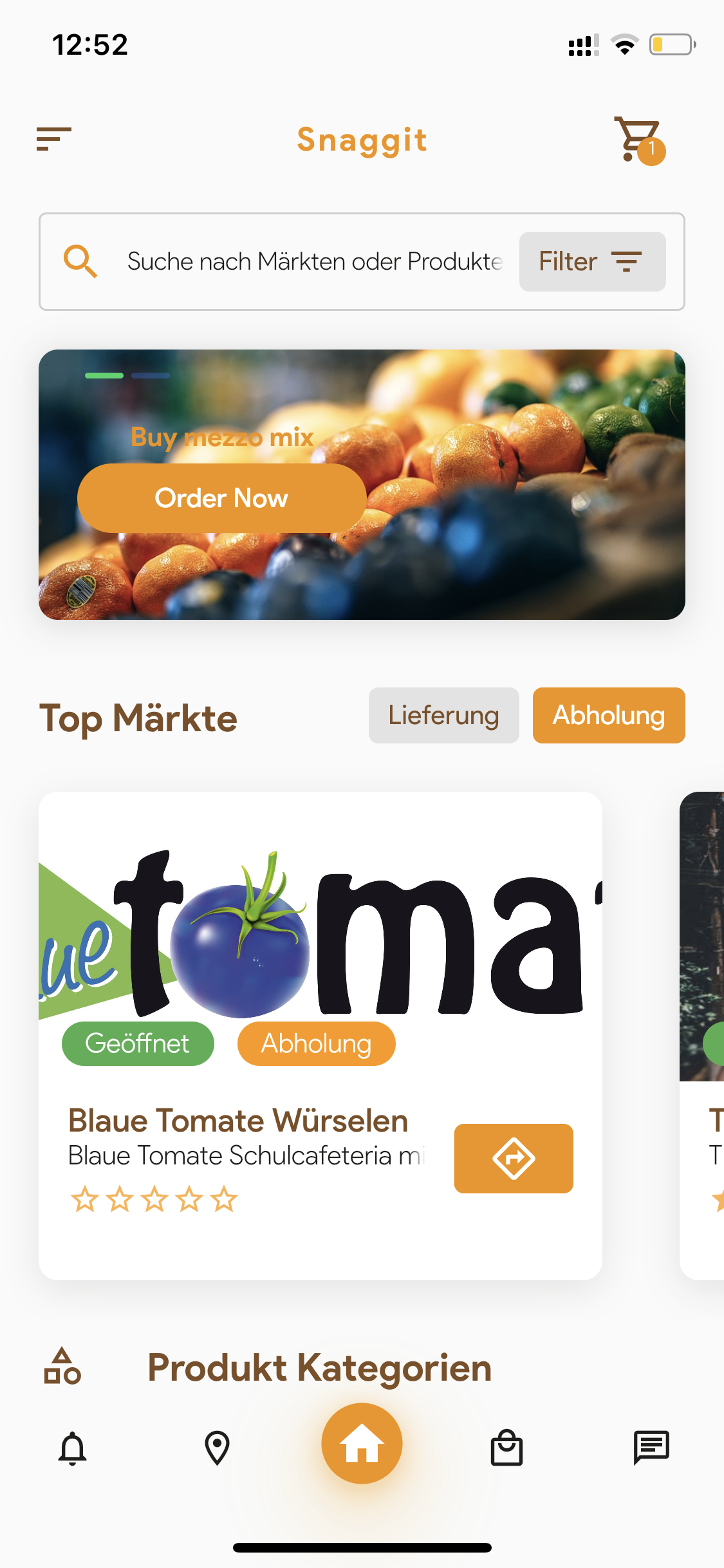Open the shopping cart
The width and height of the screenshot is (724, 1568).
point(639,140)
